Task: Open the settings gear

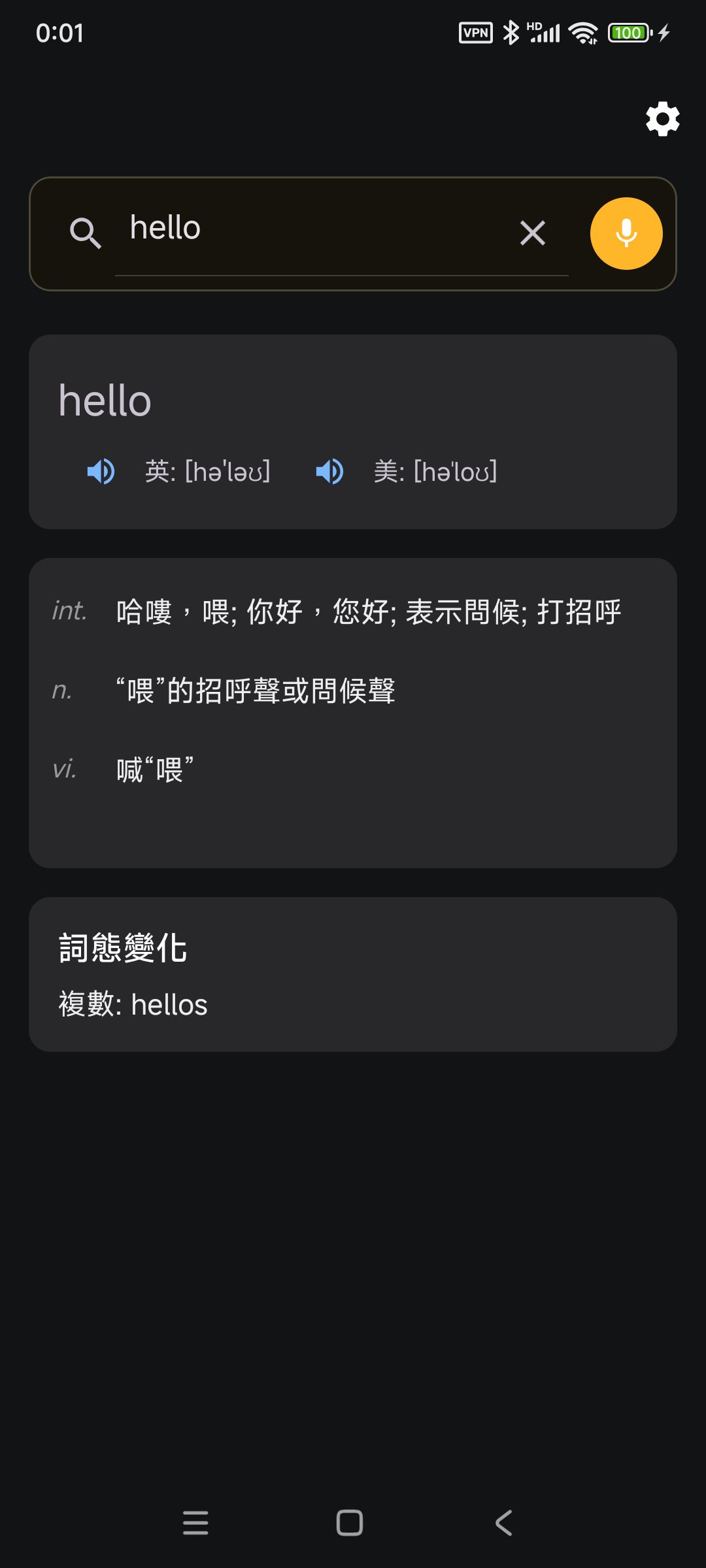Action: coord(662,119)
